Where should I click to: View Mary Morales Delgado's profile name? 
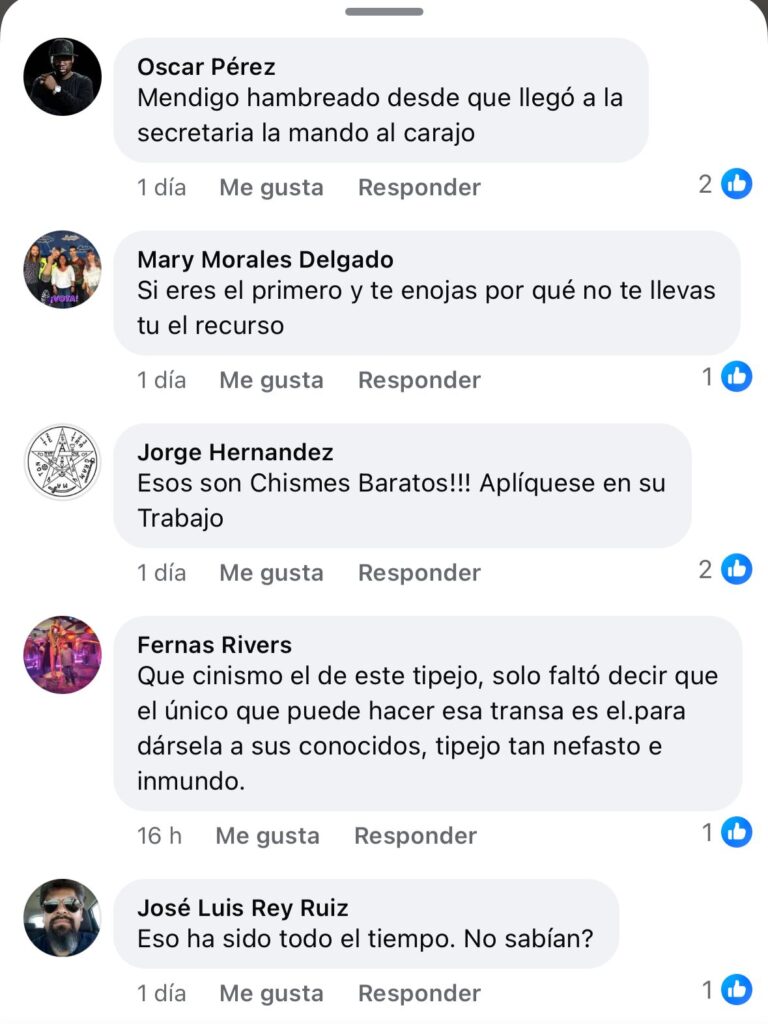pos(265,260)
